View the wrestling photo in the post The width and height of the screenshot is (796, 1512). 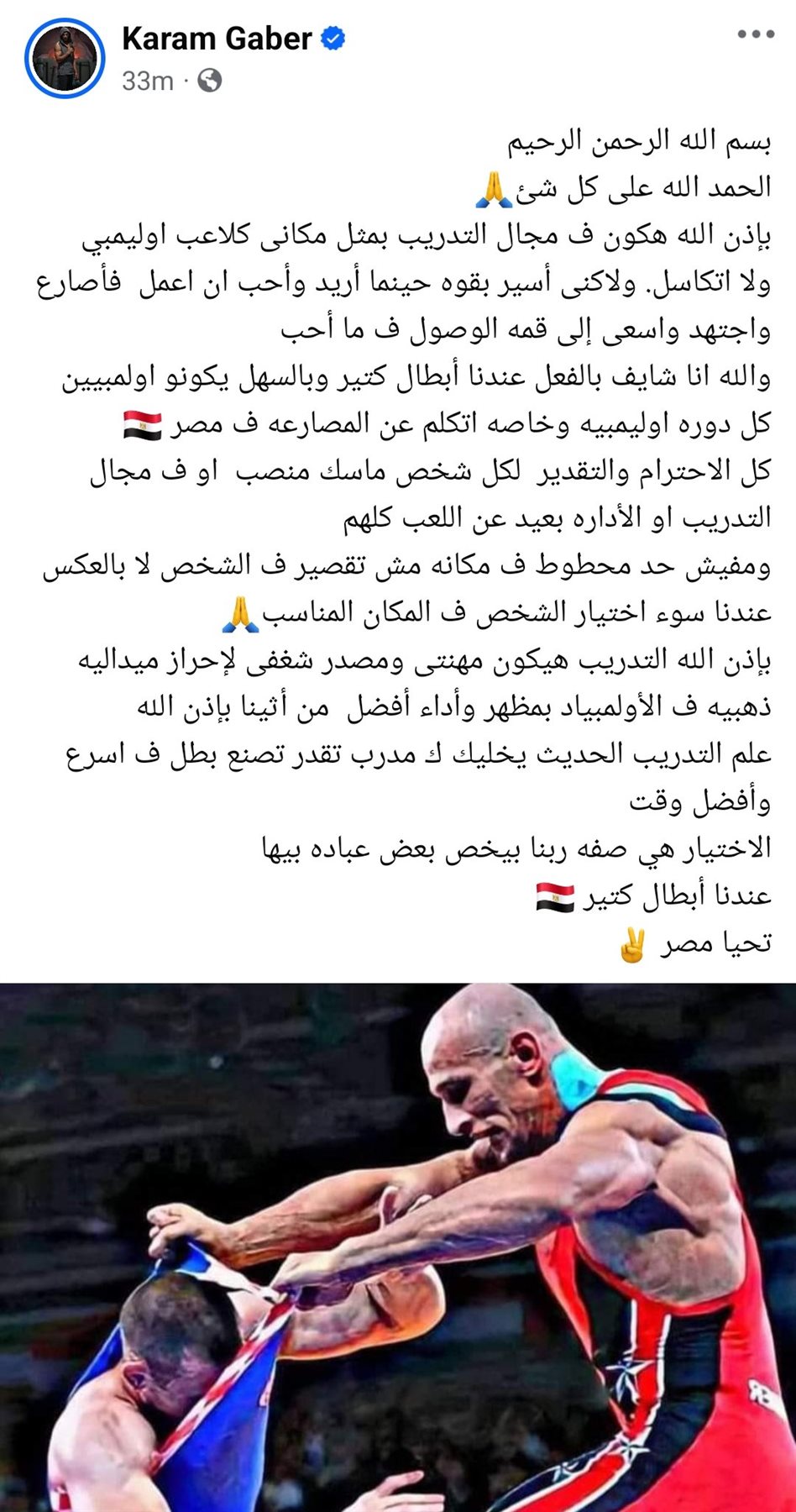tap(398, 1247)
